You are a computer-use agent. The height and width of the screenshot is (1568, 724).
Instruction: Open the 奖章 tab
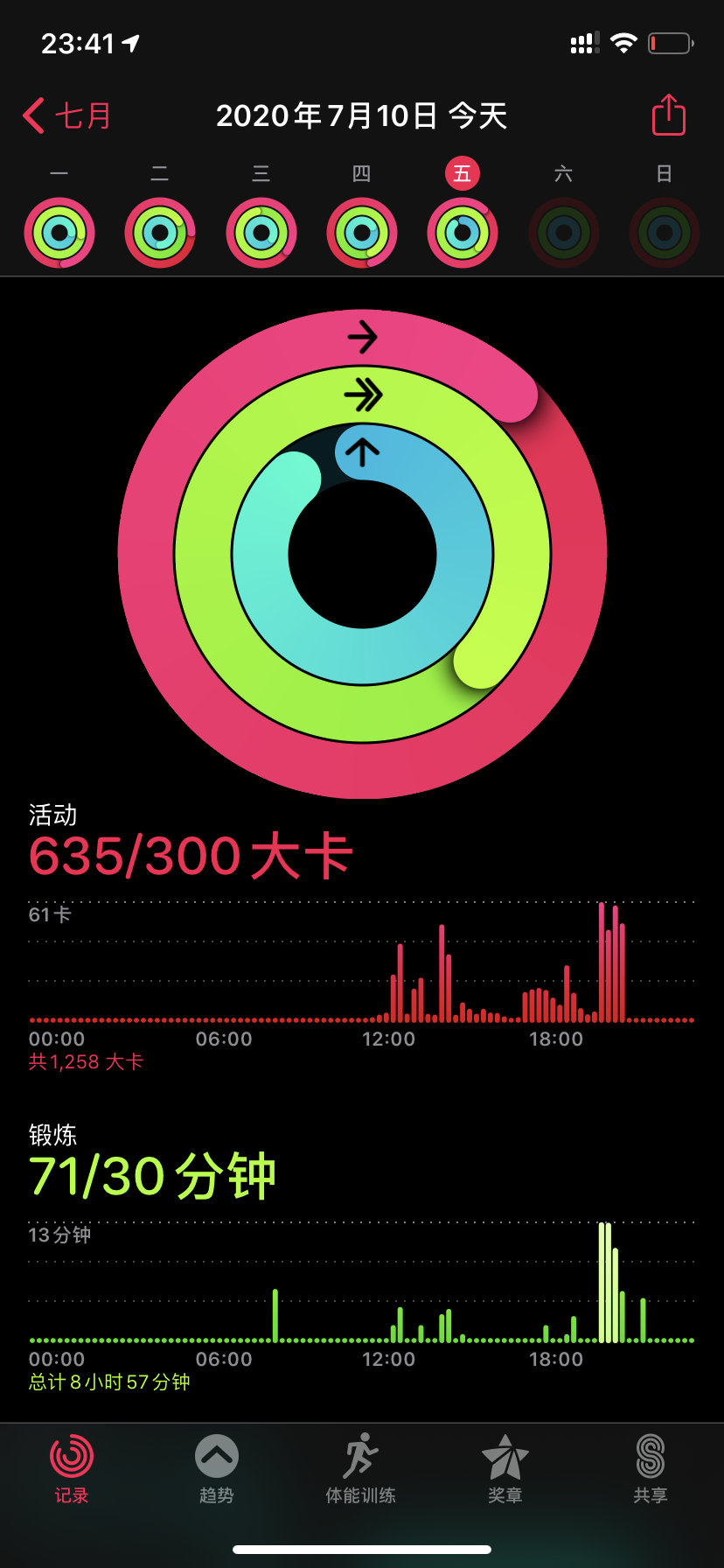point(505,1468)
